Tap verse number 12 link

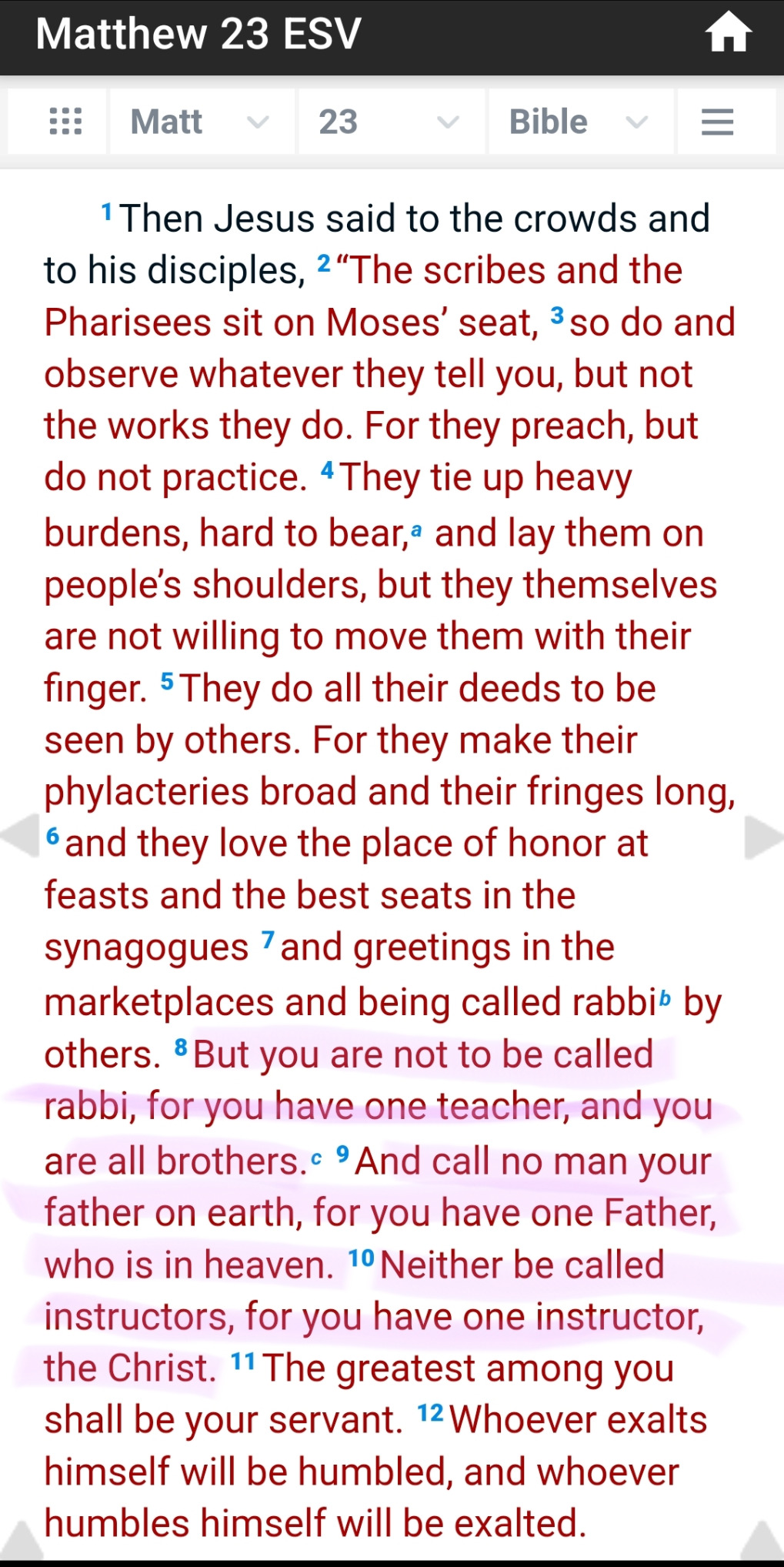pyautogui.click(x=431, y=1413)
